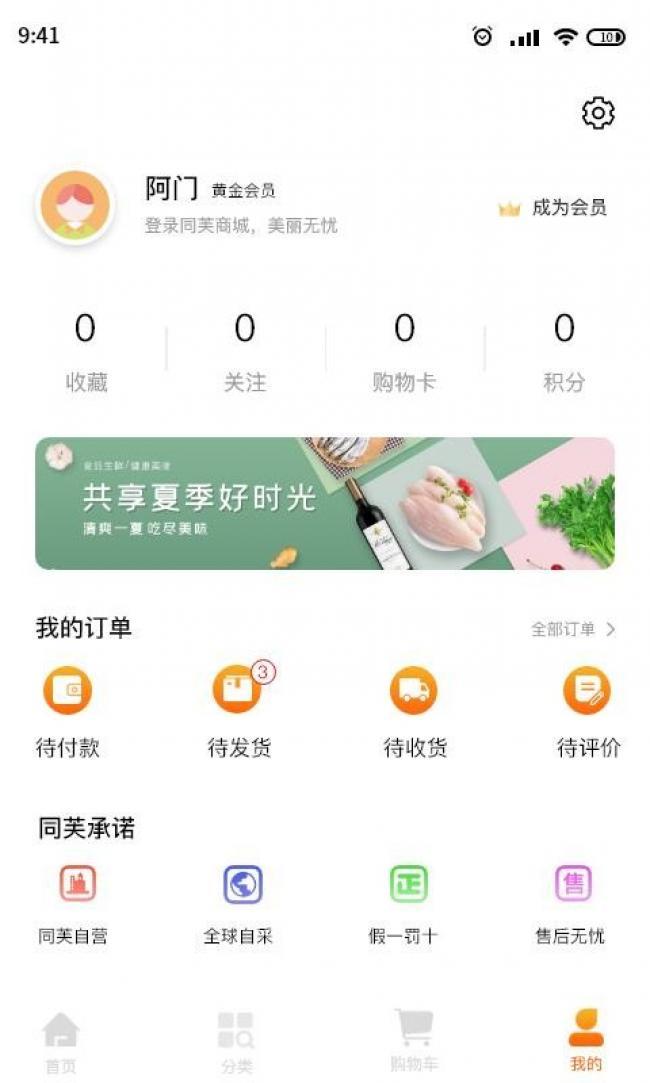Viewport: 650px width, 1083px height.
Task: Open the settings gear icon
Action: (598, 113)
